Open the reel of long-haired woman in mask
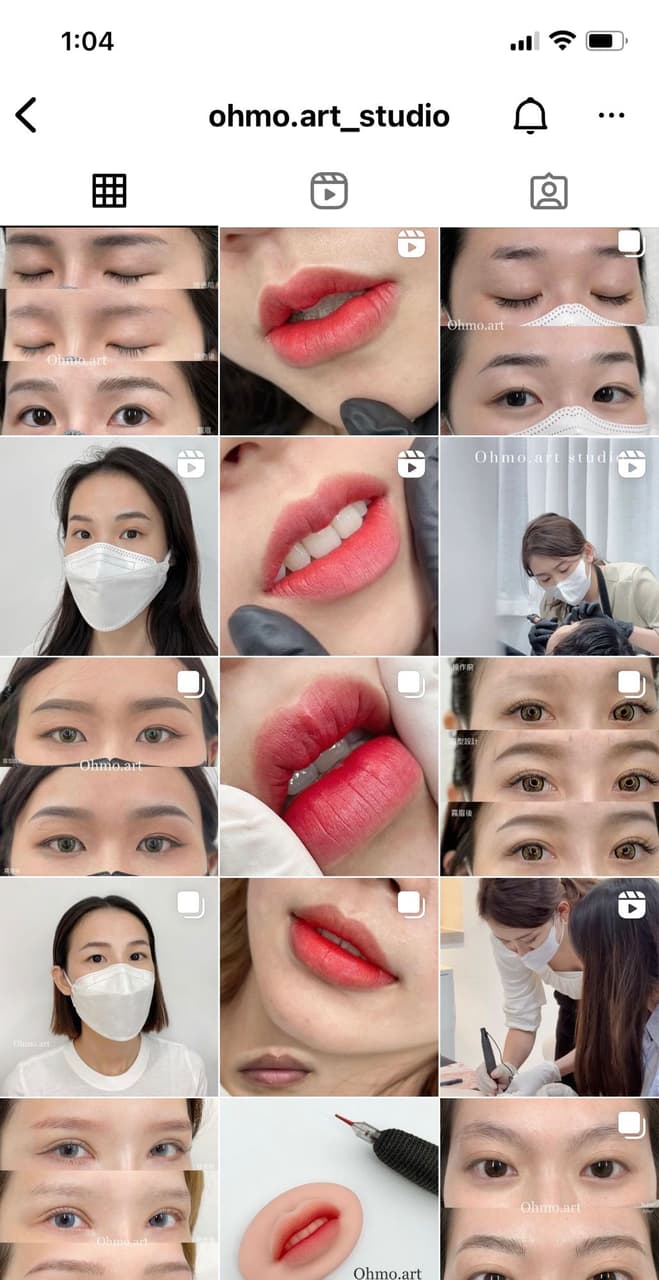This screenshot has width=659, height=1280. [x=109, y=546]
